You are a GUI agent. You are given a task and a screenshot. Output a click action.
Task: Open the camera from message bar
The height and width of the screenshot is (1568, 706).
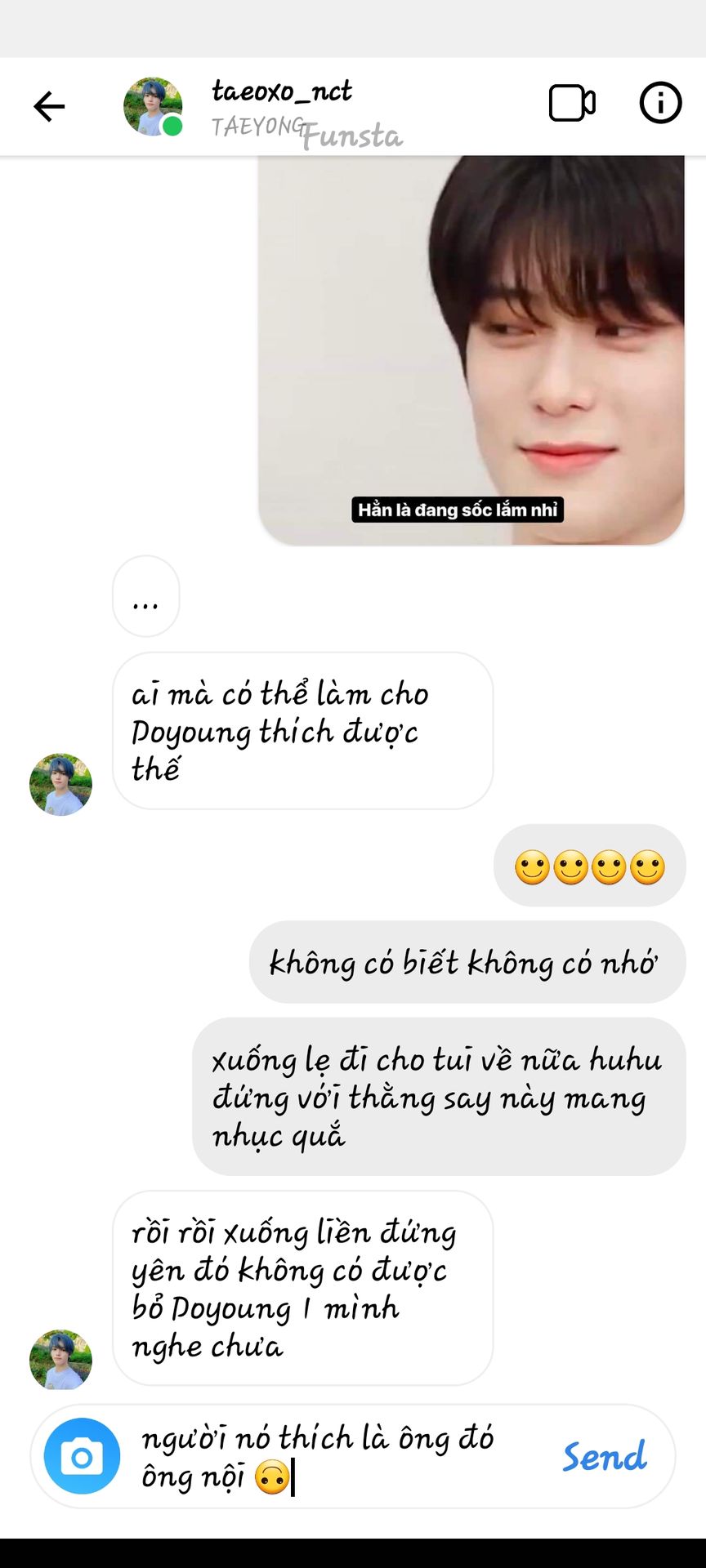tap(82, 1456)
